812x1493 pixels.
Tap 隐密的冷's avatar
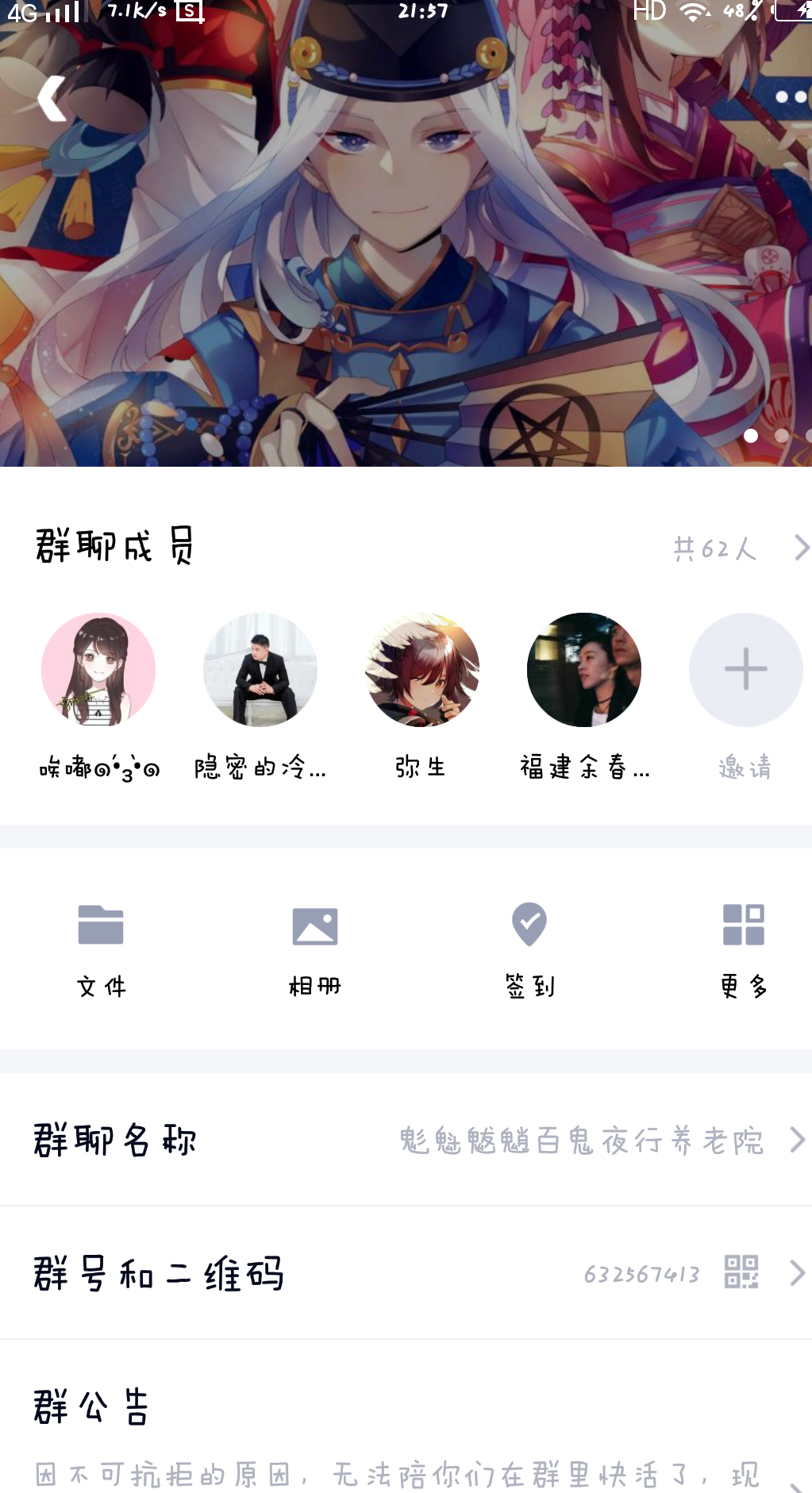[260, 669]
